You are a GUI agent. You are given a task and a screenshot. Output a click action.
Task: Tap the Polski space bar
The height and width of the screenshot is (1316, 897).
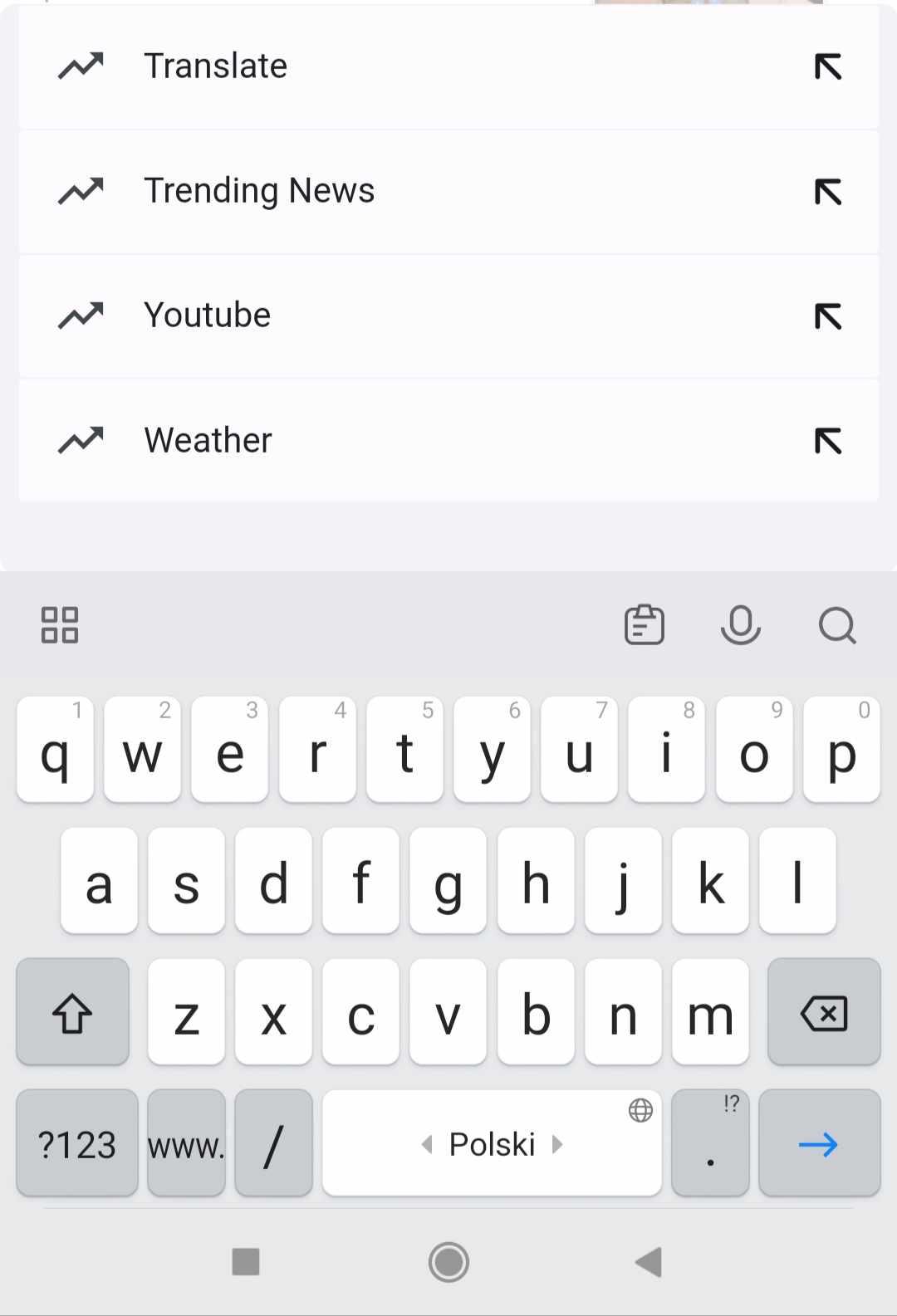point(492,1143)
